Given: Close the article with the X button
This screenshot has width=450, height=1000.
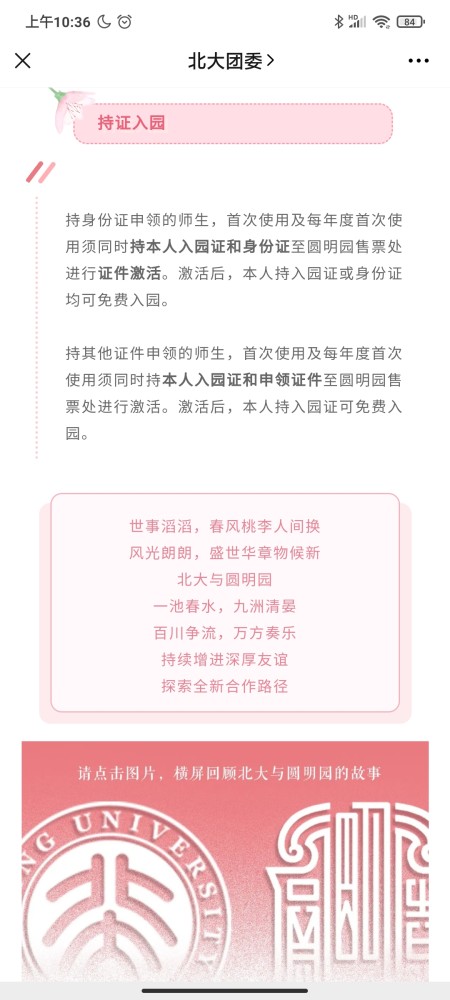Looking at the screenshot, I should pyautogui.click(x=23, y=61).
